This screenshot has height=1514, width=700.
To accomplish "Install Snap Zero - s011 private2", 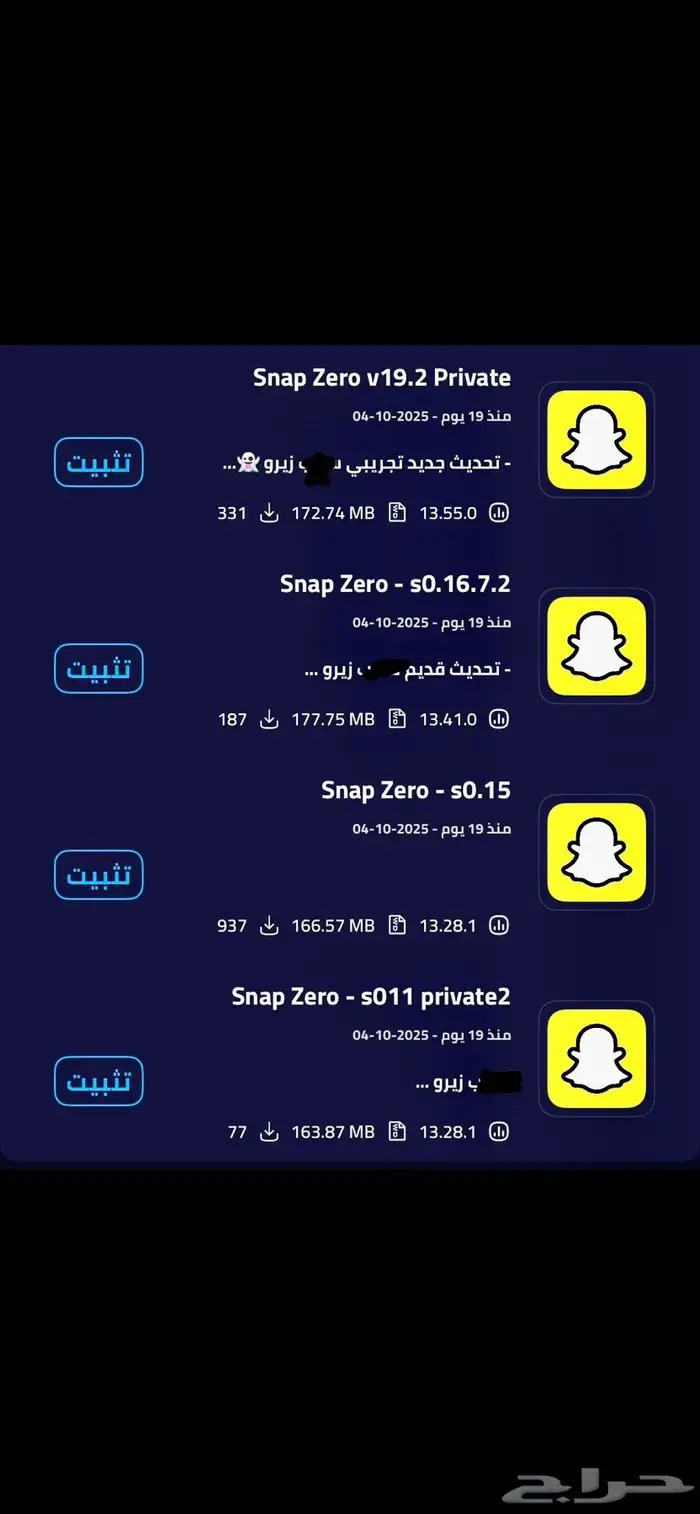I will click(98, 1081).
